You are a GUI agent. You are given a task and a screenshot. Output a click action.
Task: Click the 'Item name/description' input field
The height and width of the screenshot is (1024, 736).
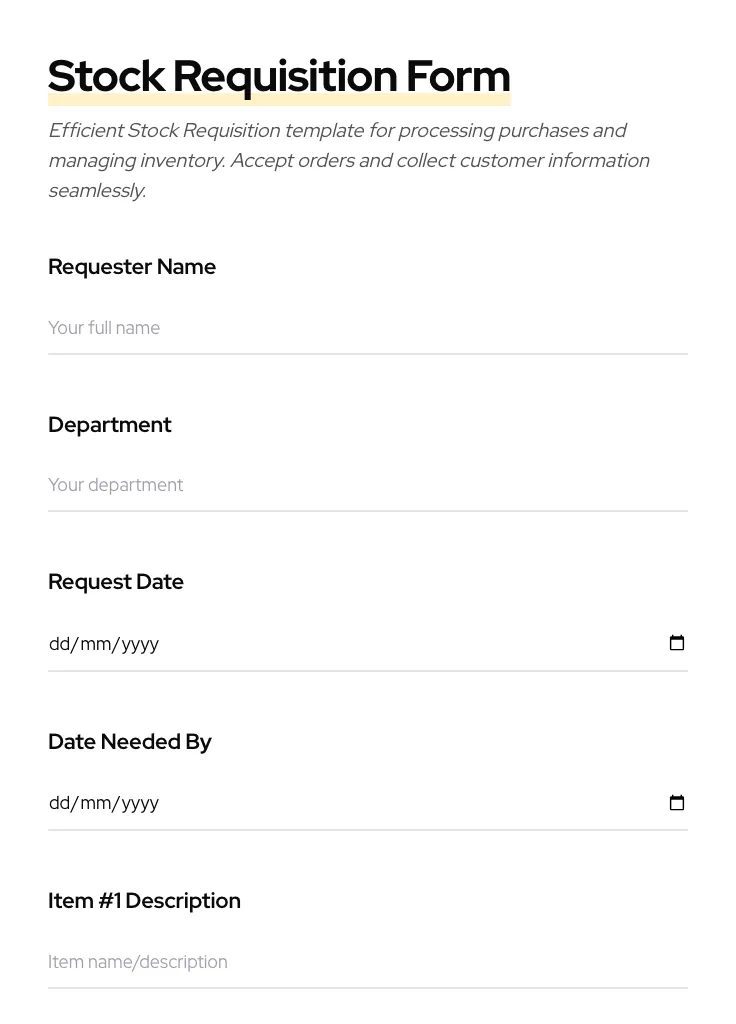(x=300, y=962)
